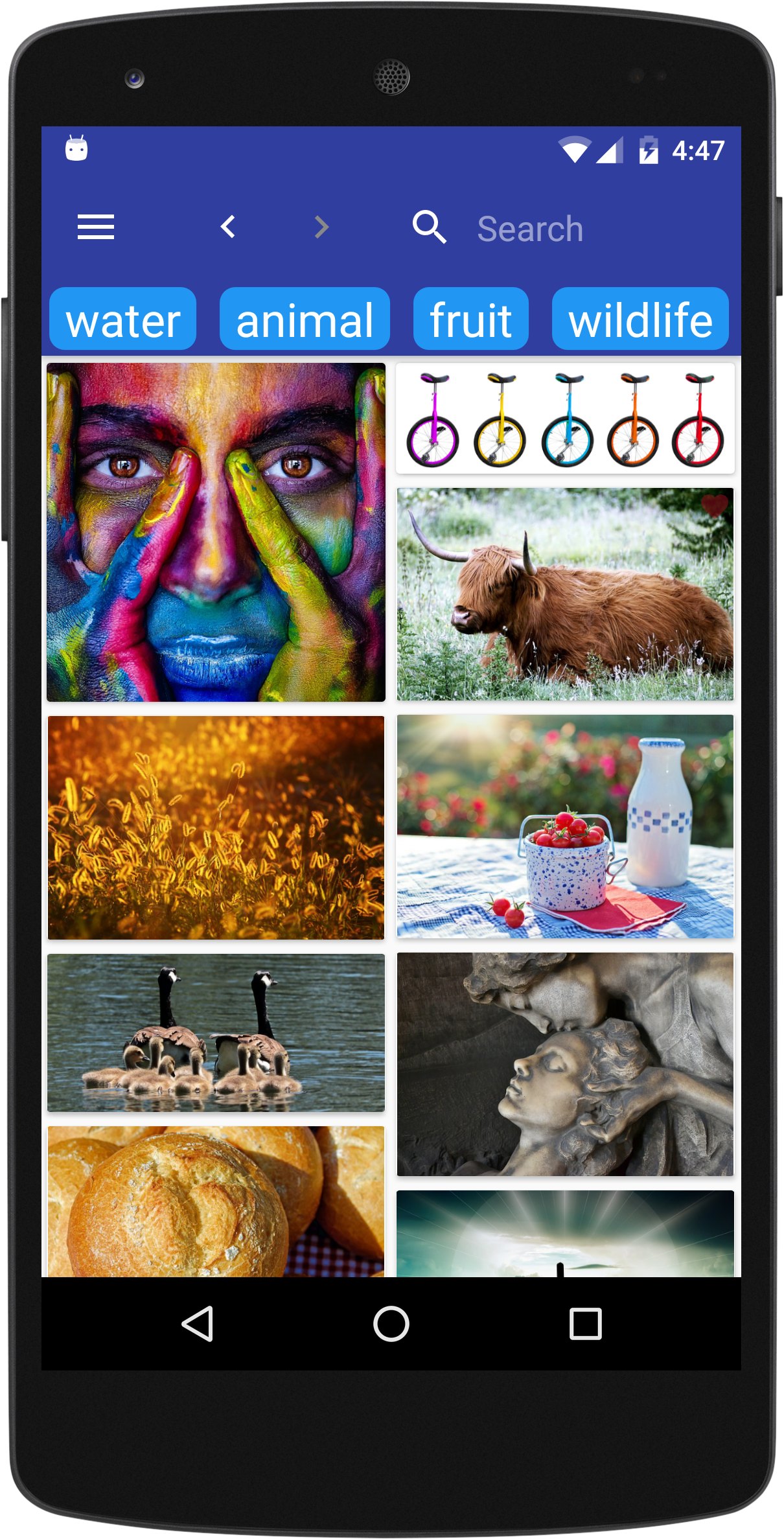View the stone sculpture kiss photo
The image size is (784, 1539).
point(565,1064)
